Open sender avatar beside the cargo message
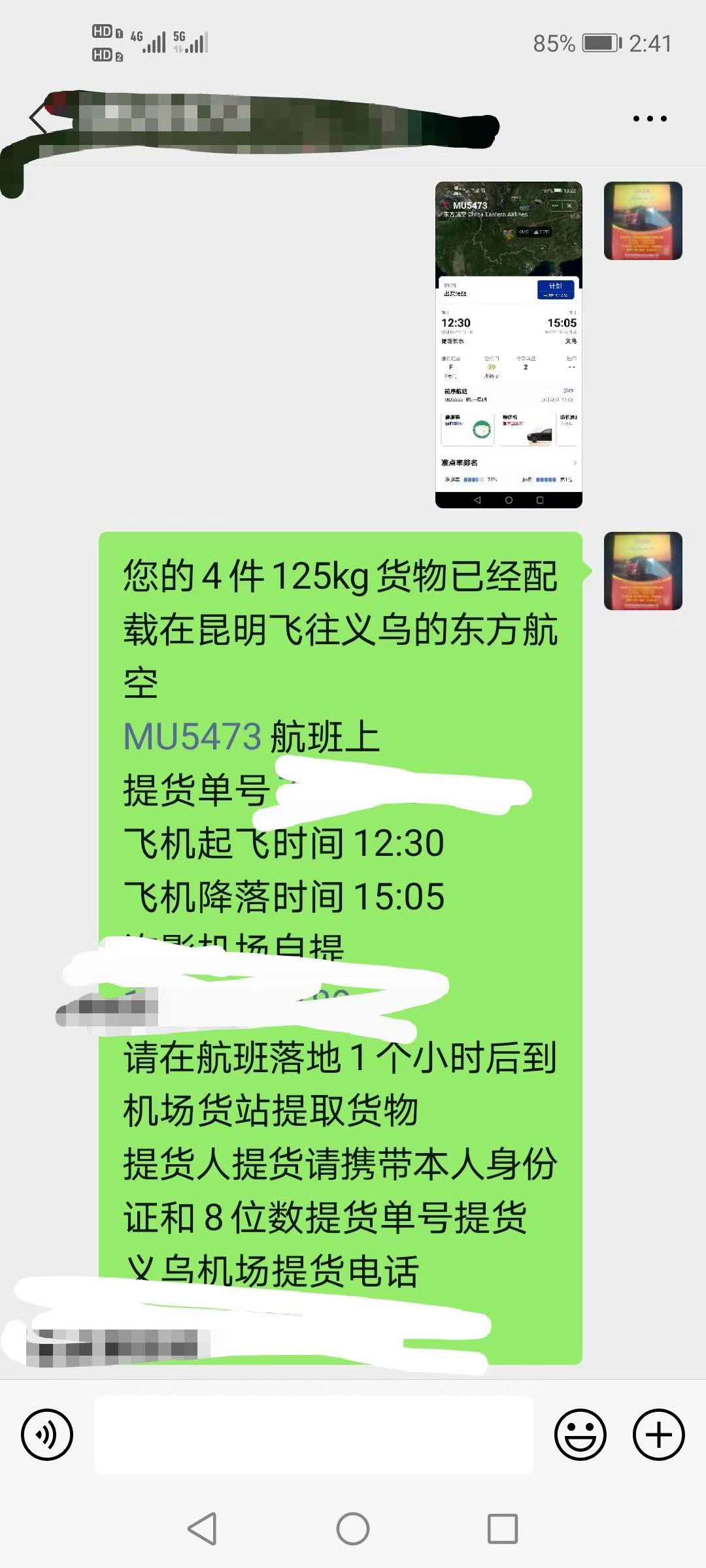706x1568 pixels. [643, 571]
